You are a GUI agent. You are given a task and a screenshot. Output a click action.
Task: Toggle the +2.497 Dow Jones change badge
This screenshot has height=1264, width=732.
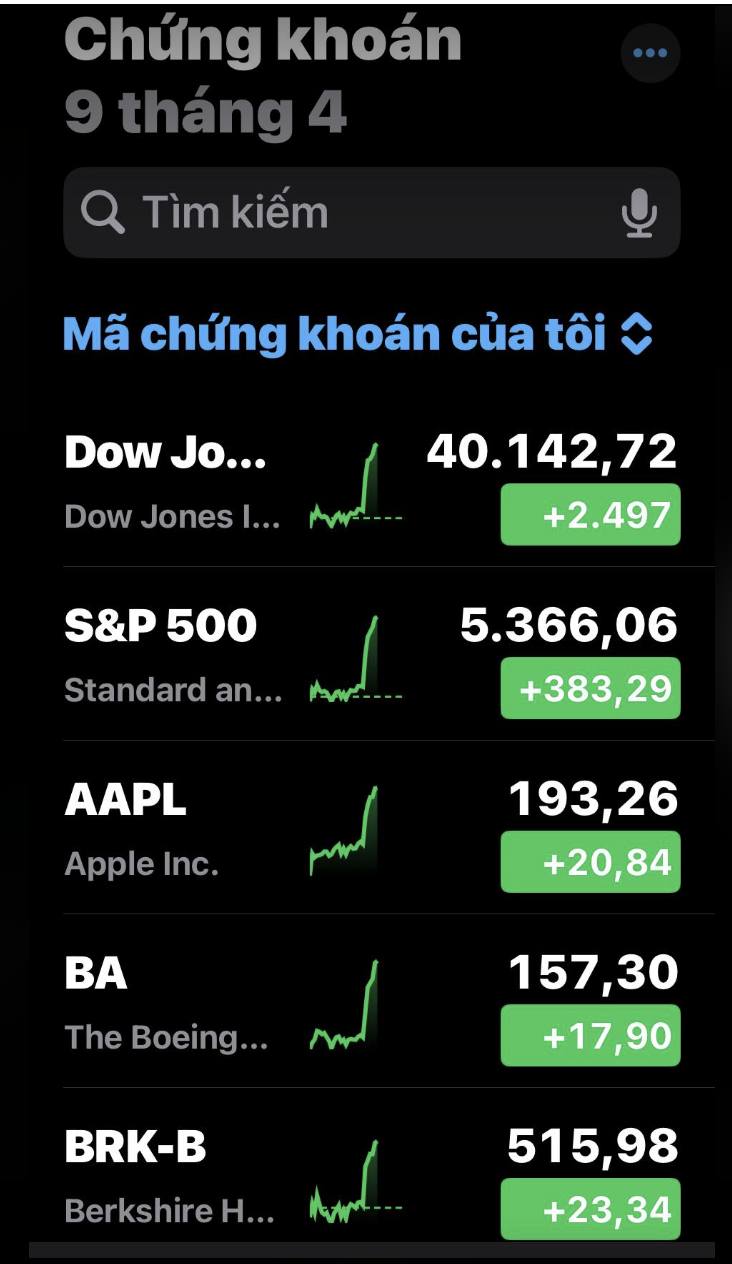click(590, 515)
